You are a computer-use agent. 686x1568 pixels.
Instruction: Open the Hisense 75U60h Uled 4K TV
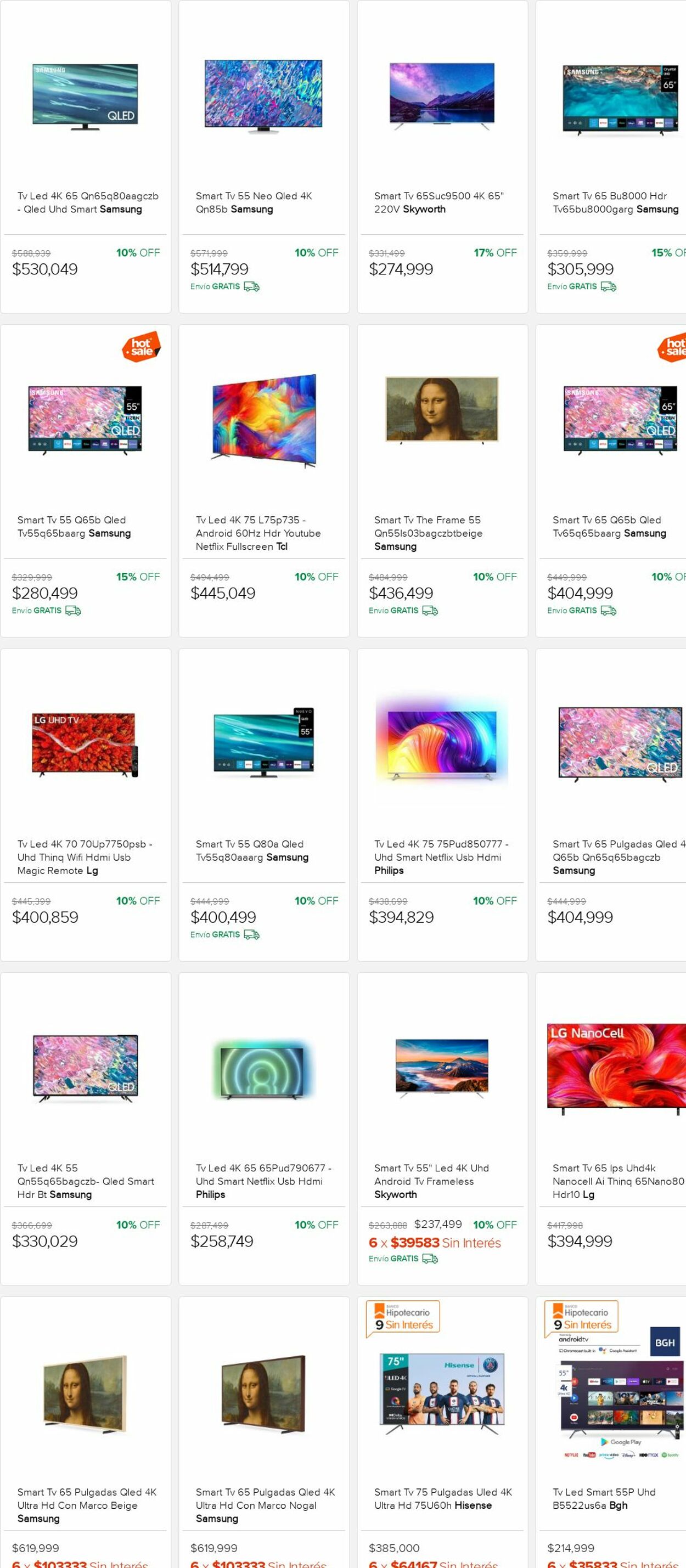click(442, 1498)
